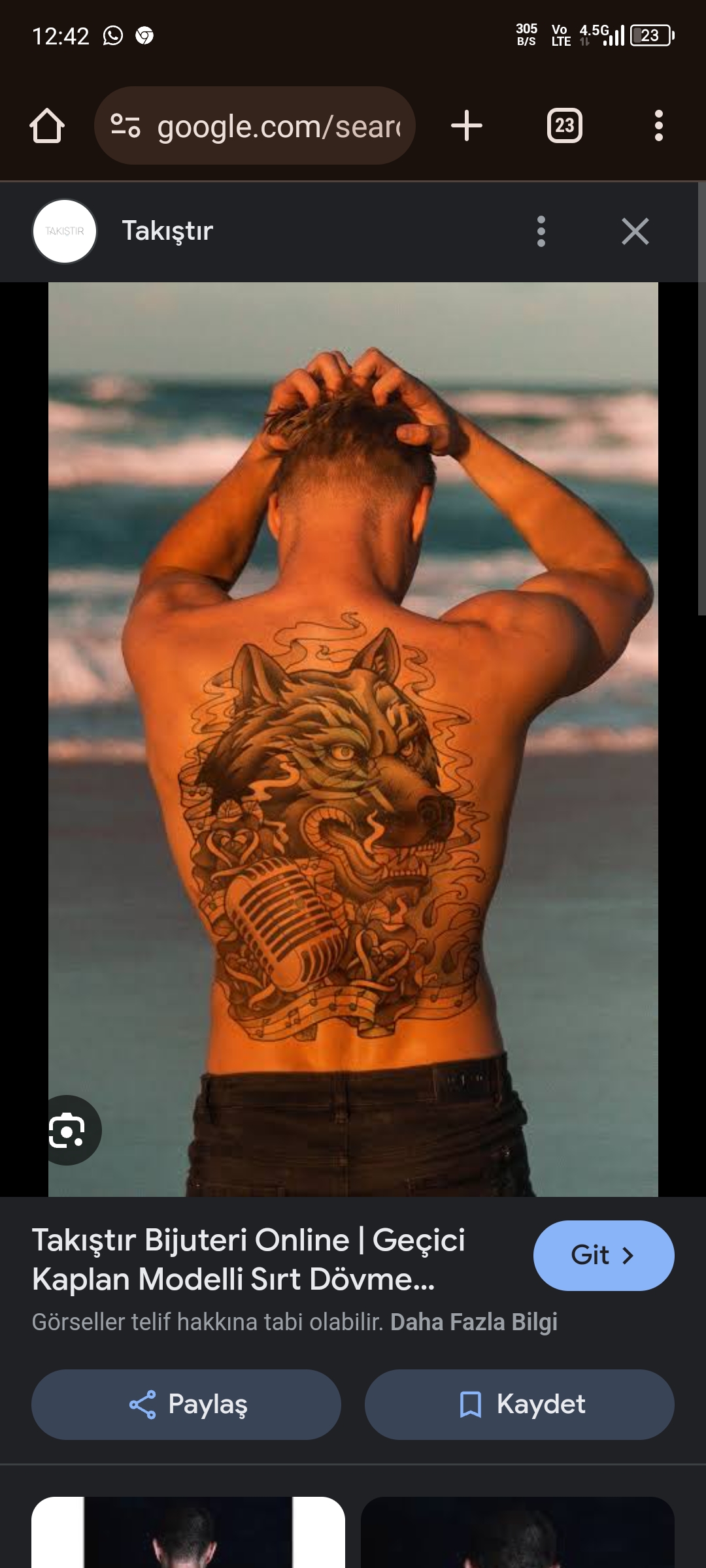706x1568 pixels.
Task: Tap the Git button to visit site
Action: click(x=603, y=1255)
